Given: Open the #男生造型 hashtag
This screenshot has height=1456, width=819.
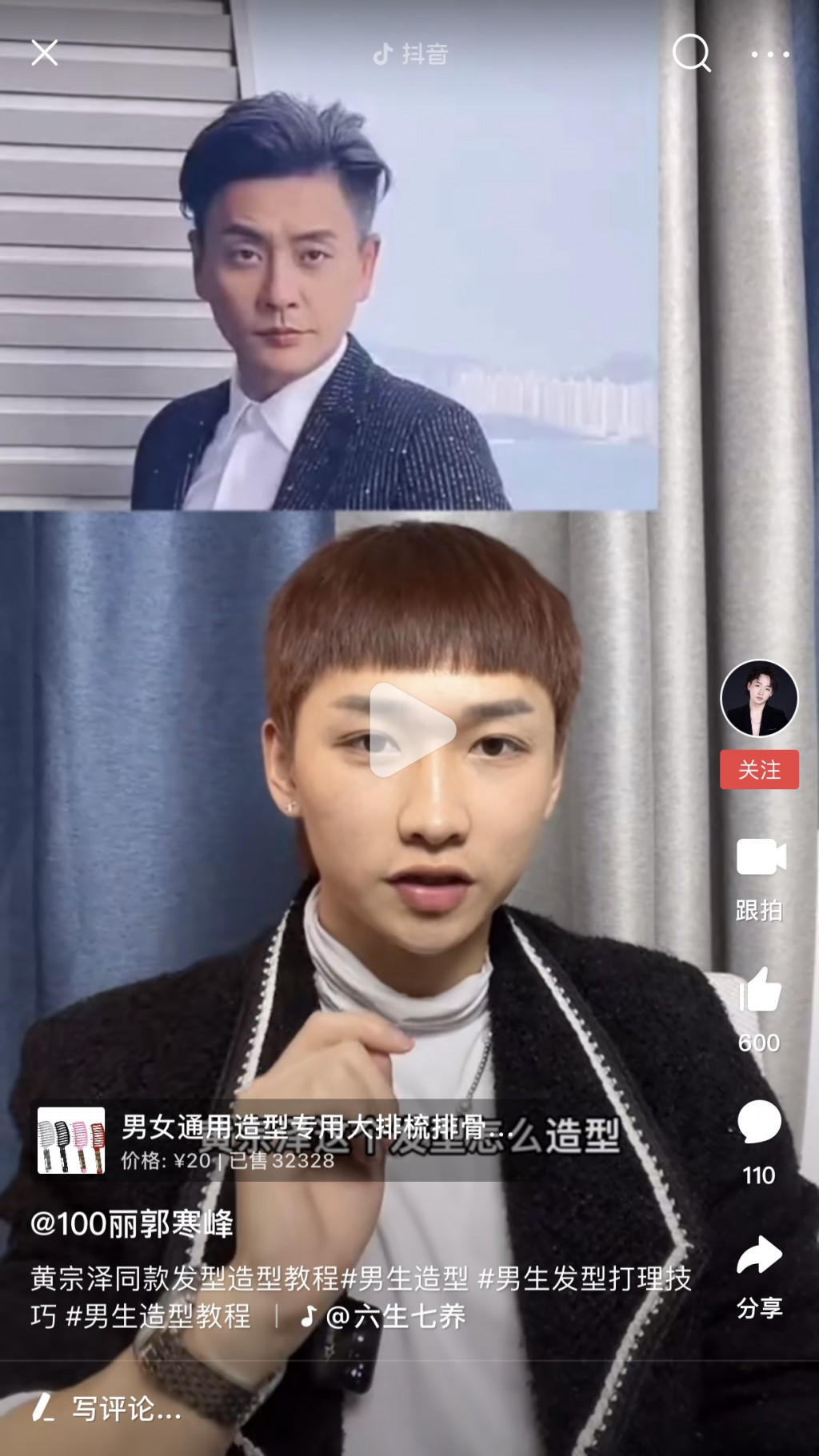Looking at the screenshot, I should coord(405,1278).
